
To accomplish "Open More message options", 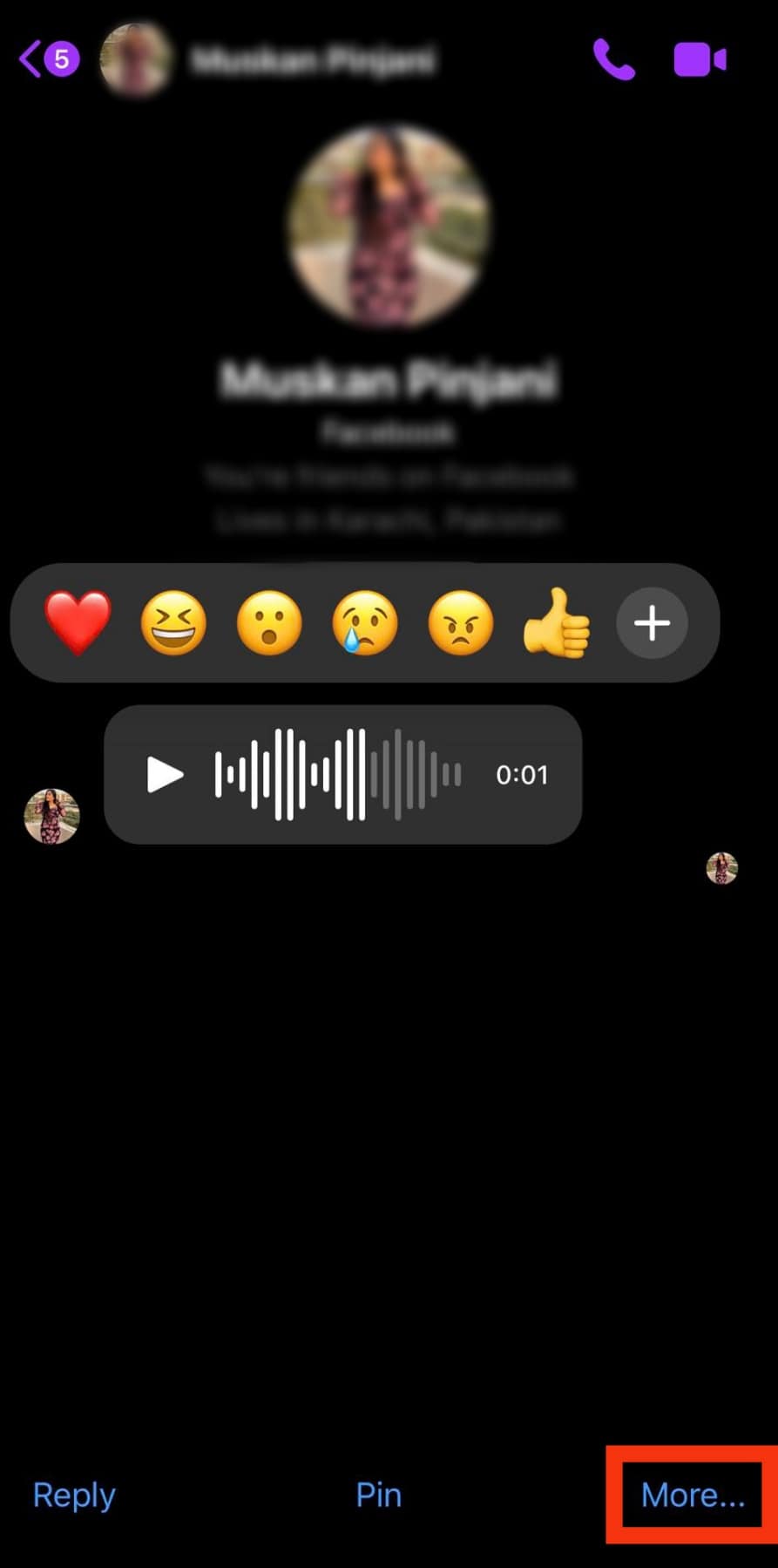I will pyautogui.click(x=693, y=1495).
